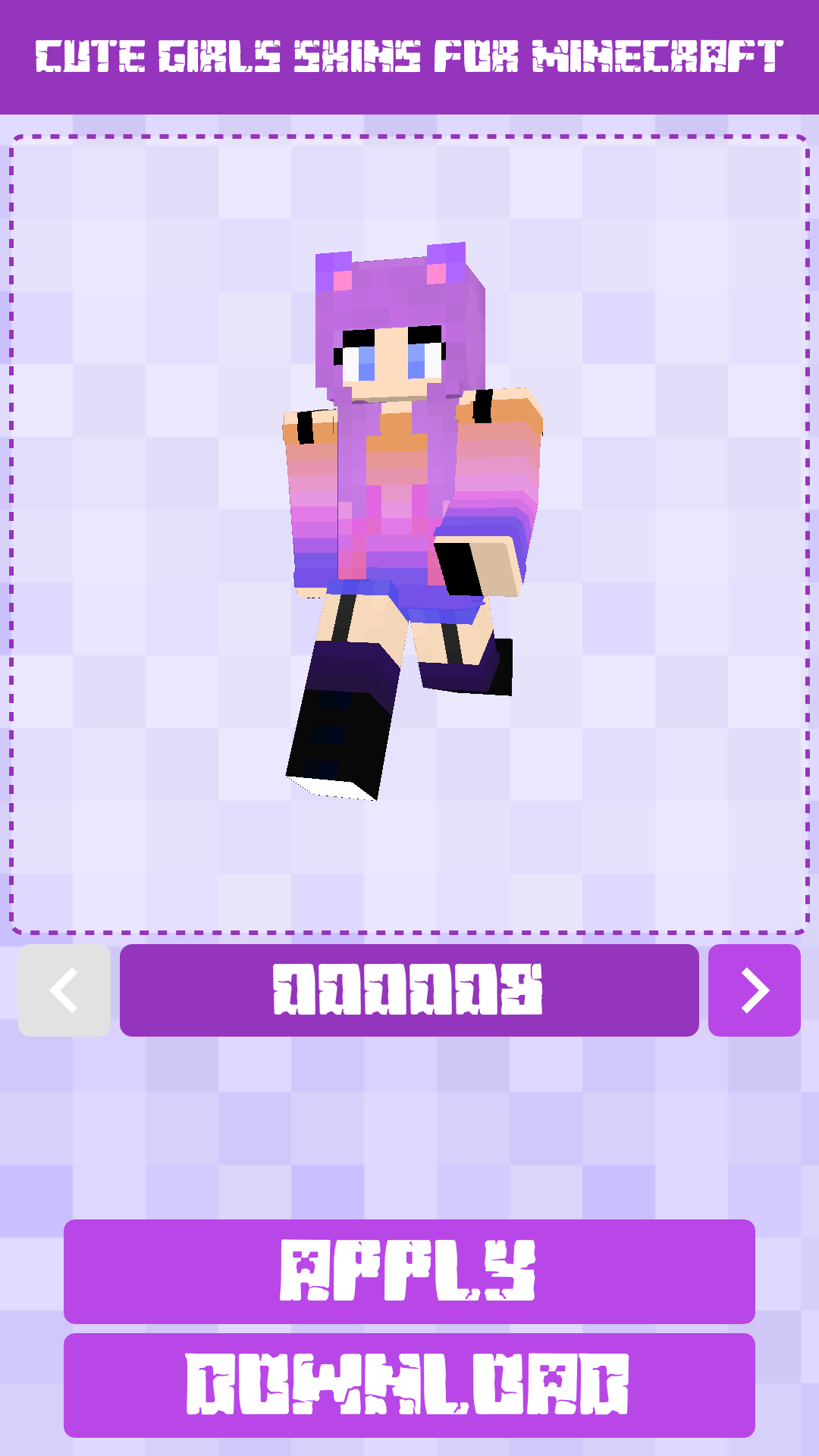Go to the next skin with right arrow
The height and width of the screenshot is (1456, 819).
coord(754,990)
